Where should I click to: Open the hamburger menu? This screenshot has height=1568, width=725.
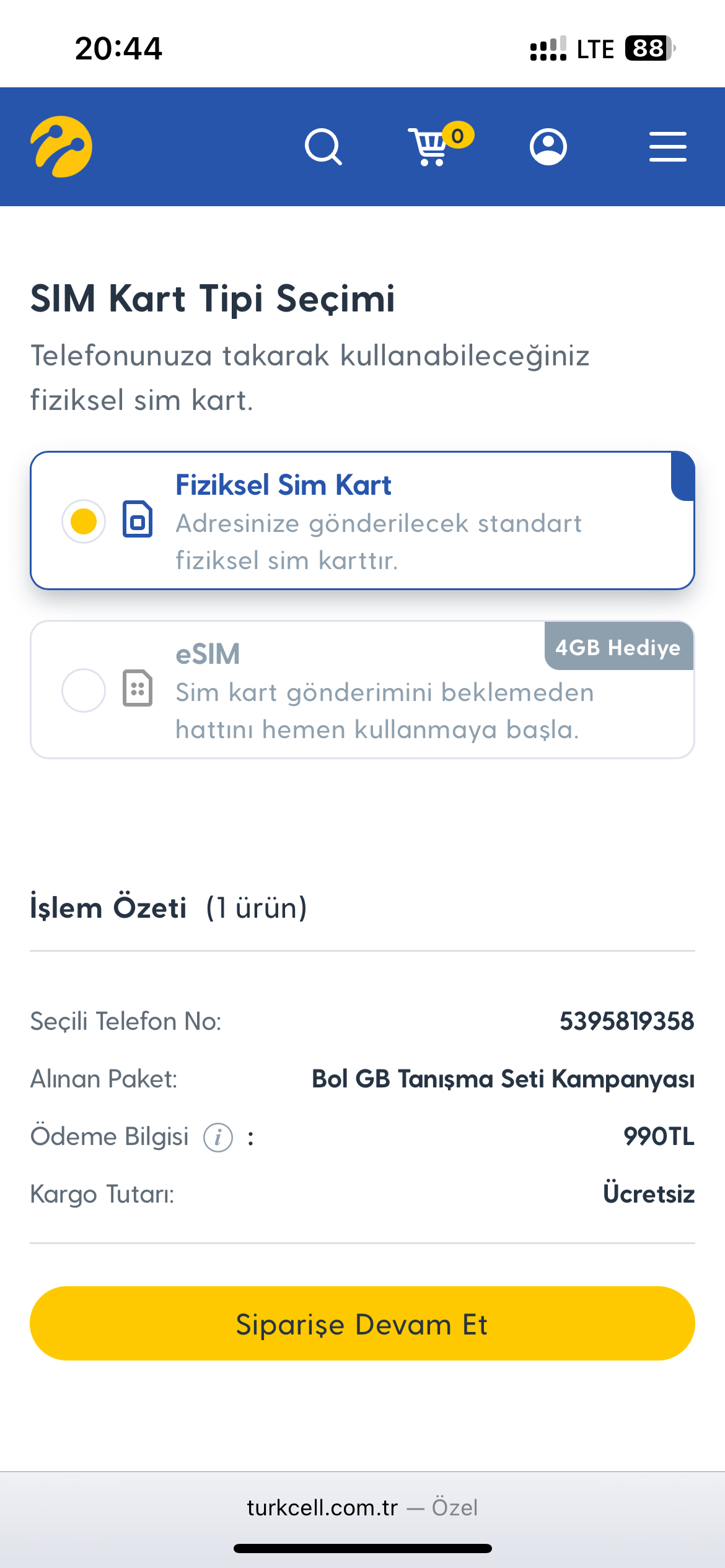[668, 147]
